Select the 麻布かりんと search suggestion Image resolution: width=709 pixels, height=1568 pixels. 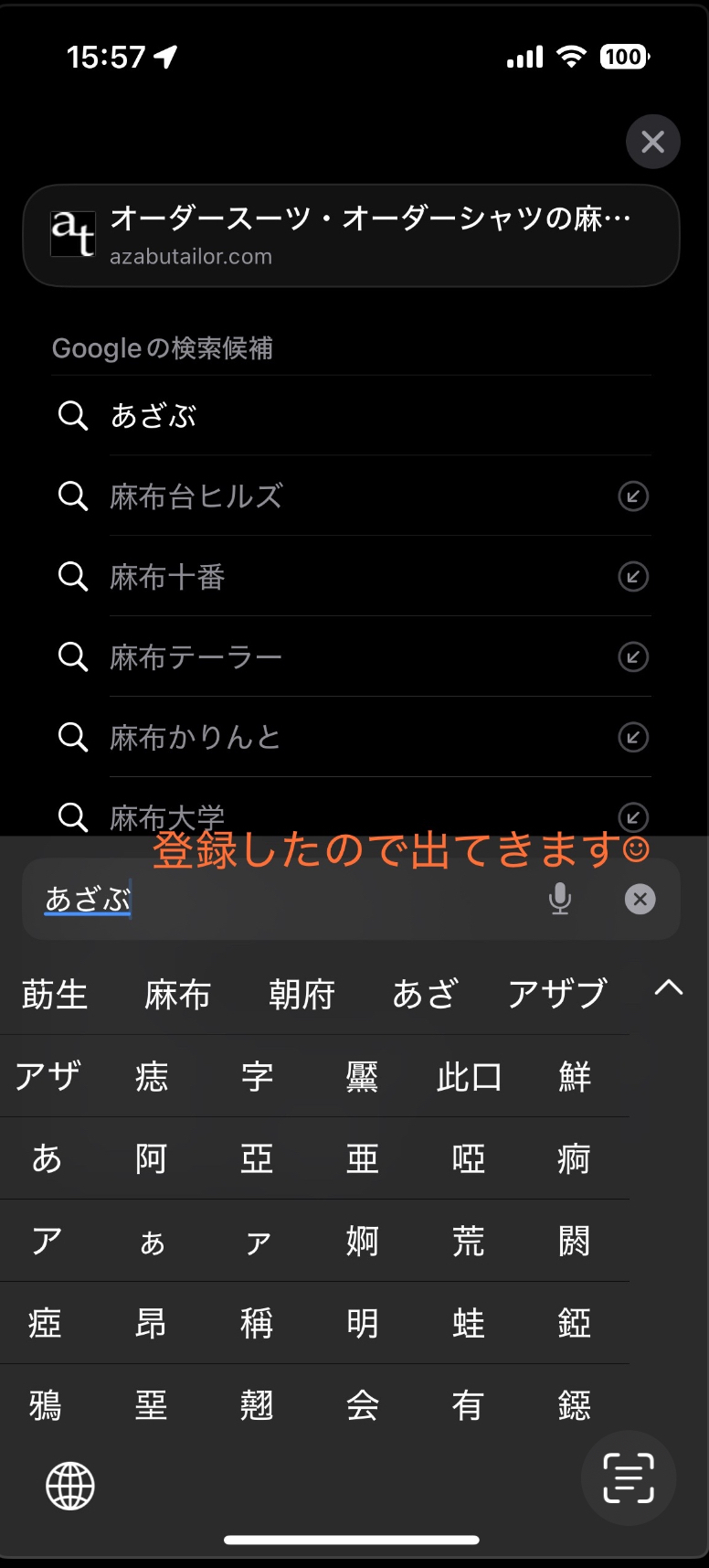tap(353, 737)
